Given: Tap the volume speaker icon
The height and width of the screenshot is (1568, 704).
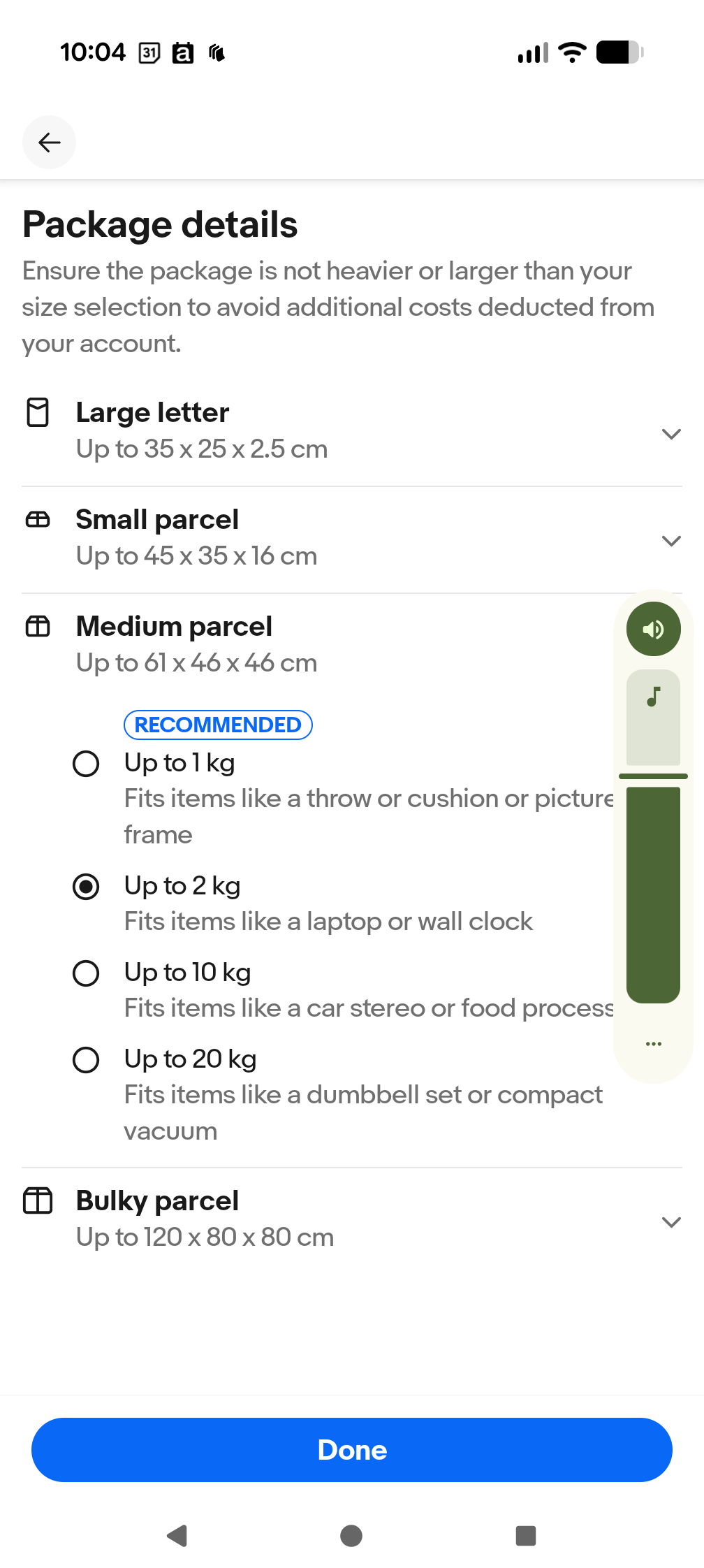Looking at the screenshot, I should 653,630.
